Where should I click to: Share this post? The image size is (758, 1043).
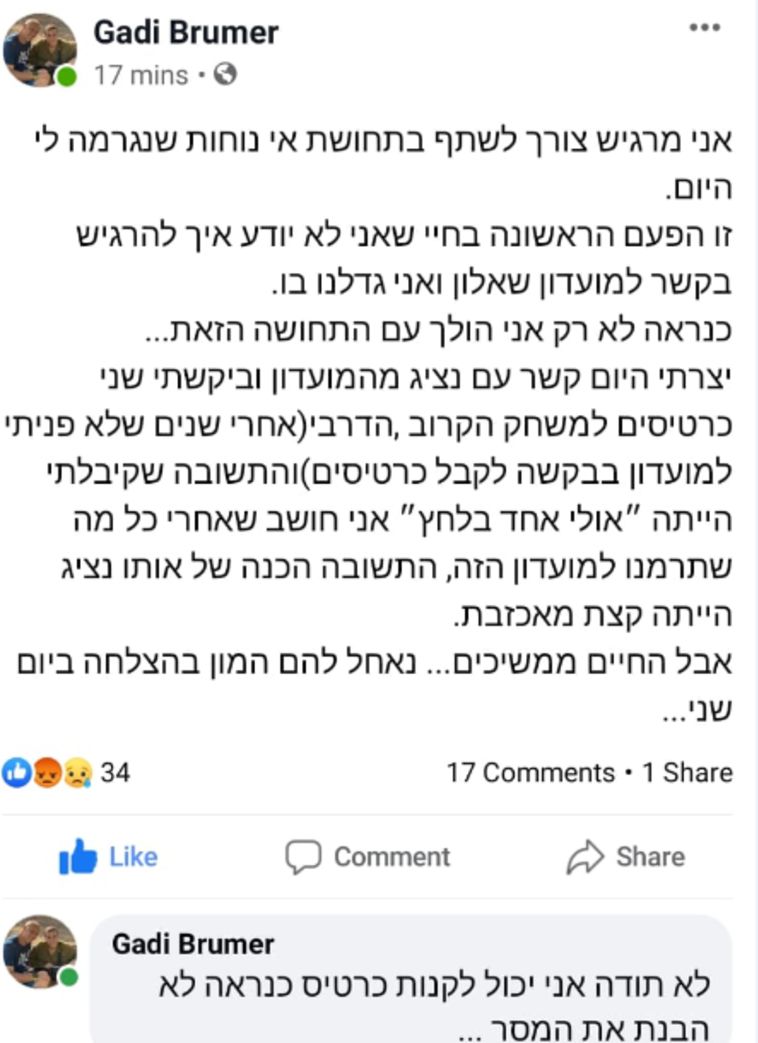[x=626, y=857]
